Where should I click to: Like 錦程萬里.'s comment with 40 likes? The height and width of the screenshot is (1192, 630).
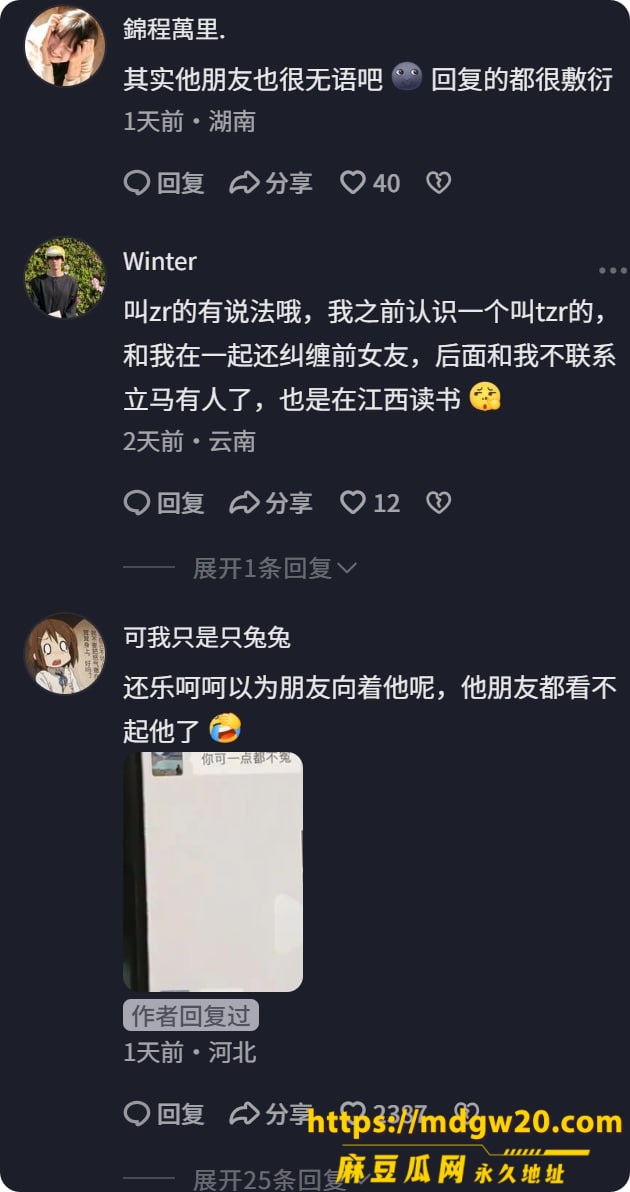click(x=370, y=182)
